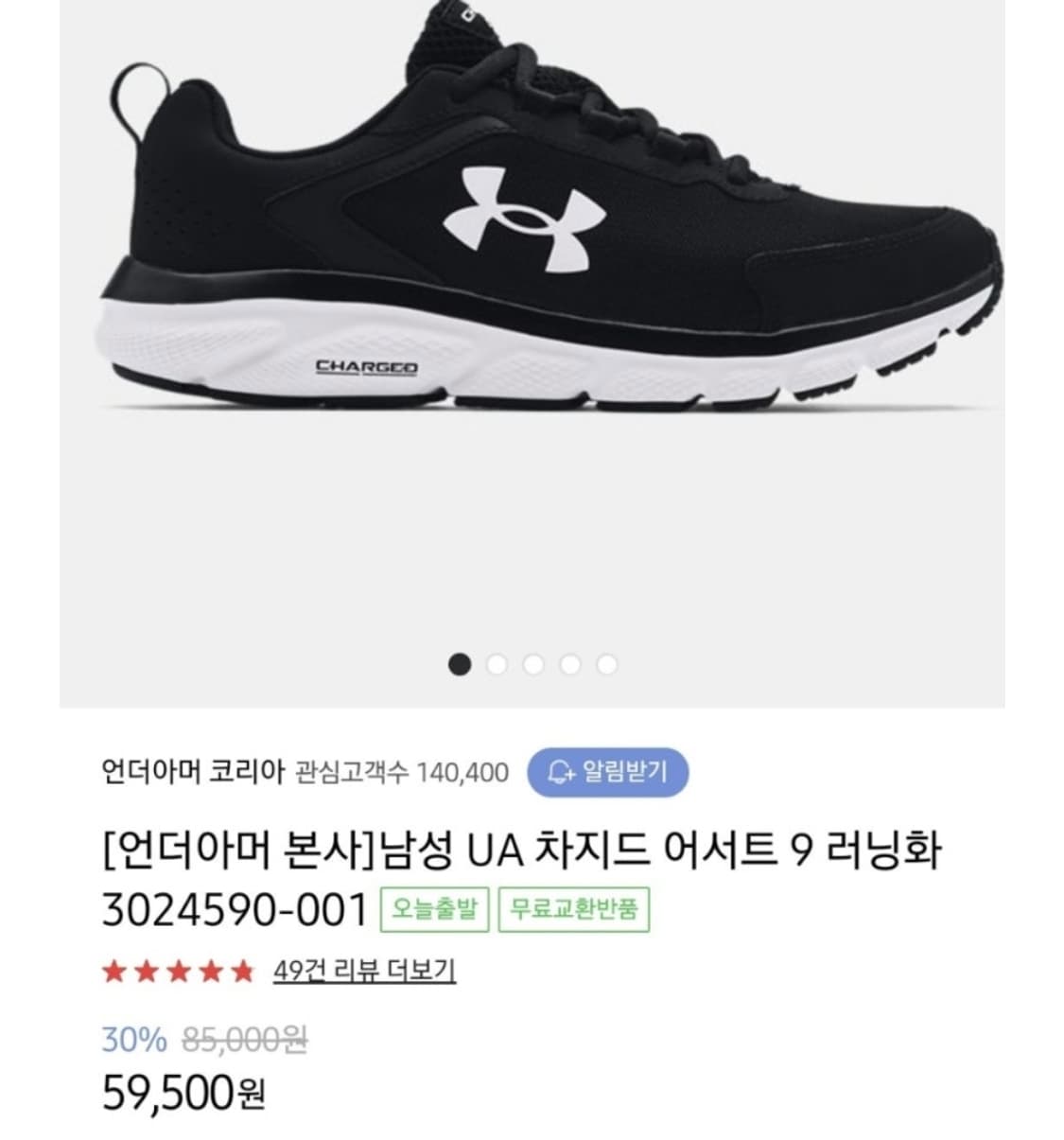Select the second carousel dot
The height and width of the screenshot is (1140, 1064).
coord(497,666)
